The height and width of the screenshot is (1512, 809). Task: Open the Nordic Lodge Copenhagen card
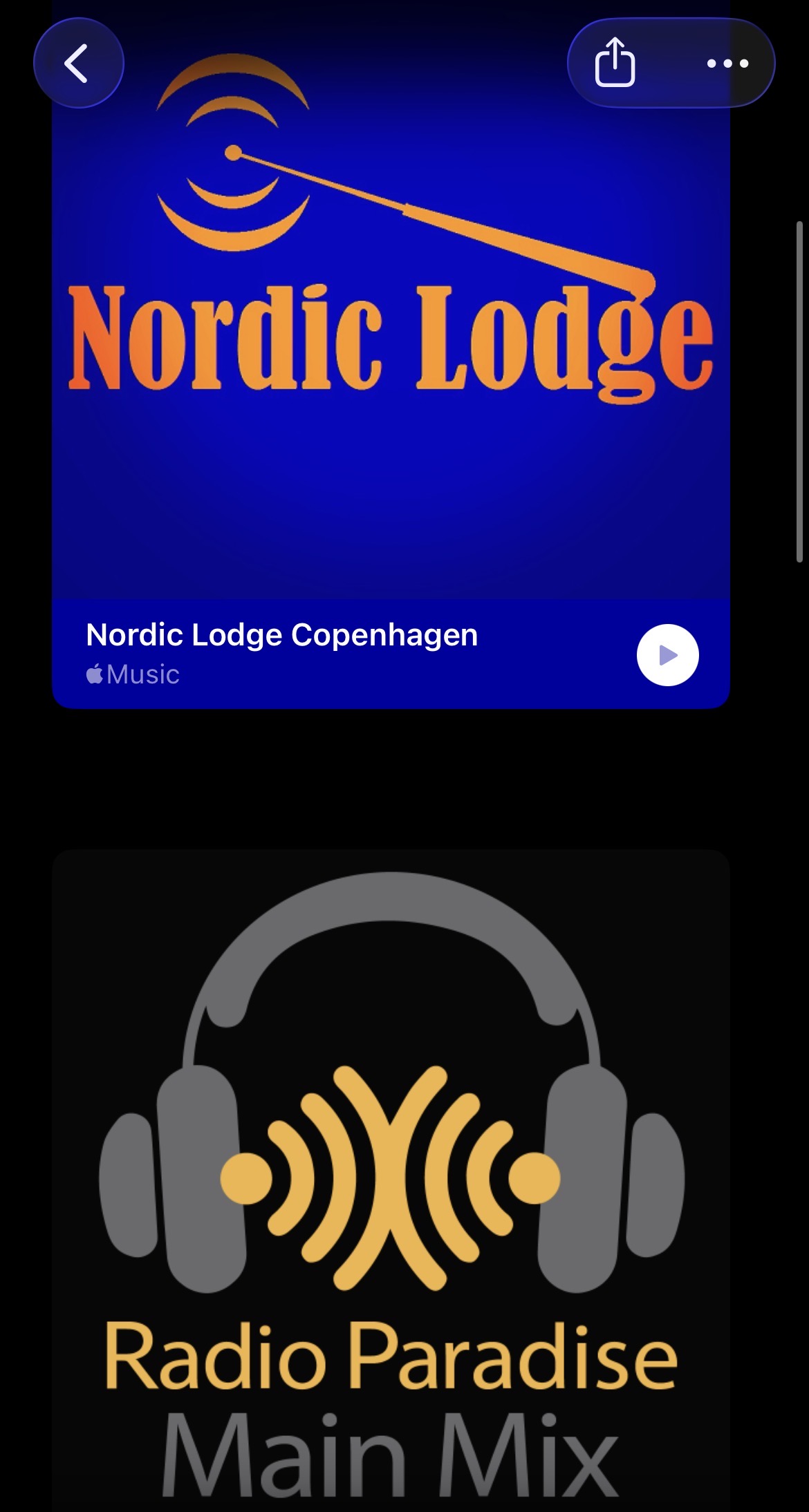coord(391,354)
